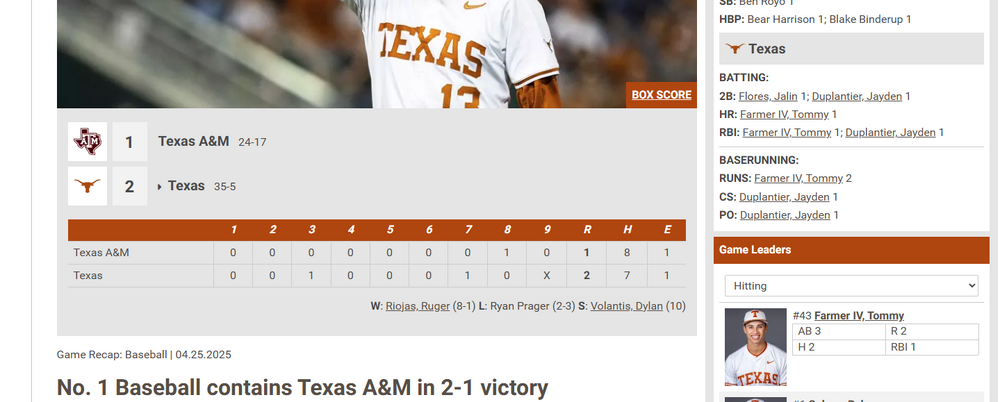Tap Duplantier, Jayden in the PO line
Screen dimensions: 1000x402
click(785, 215)
